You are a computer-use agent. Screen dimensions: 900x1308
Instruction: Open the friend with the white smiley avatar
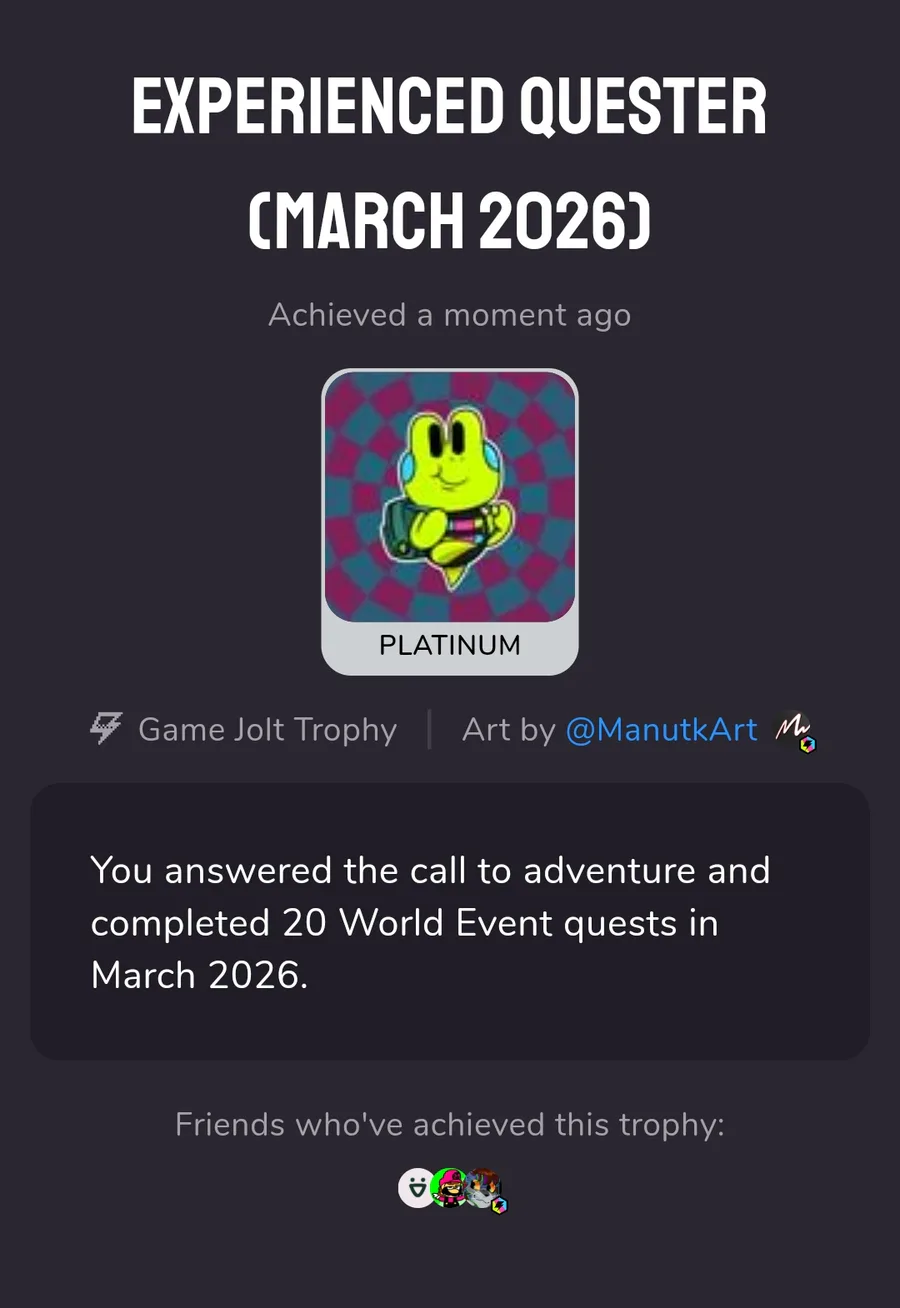click(x=416, y=1188)
